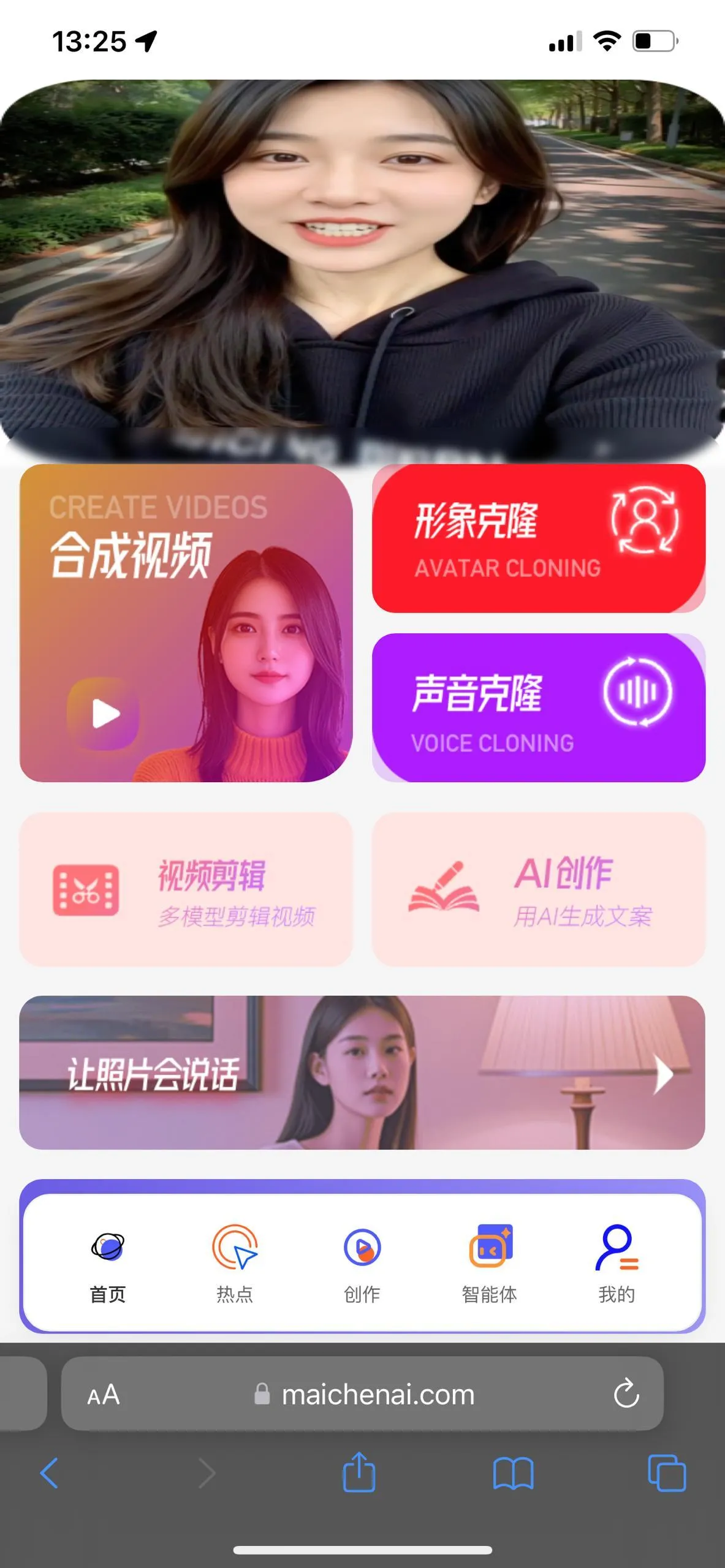Open 形象克隆 avatar cloning
Viewport: 725px width, 1568px height.
[x=538, y=538]
